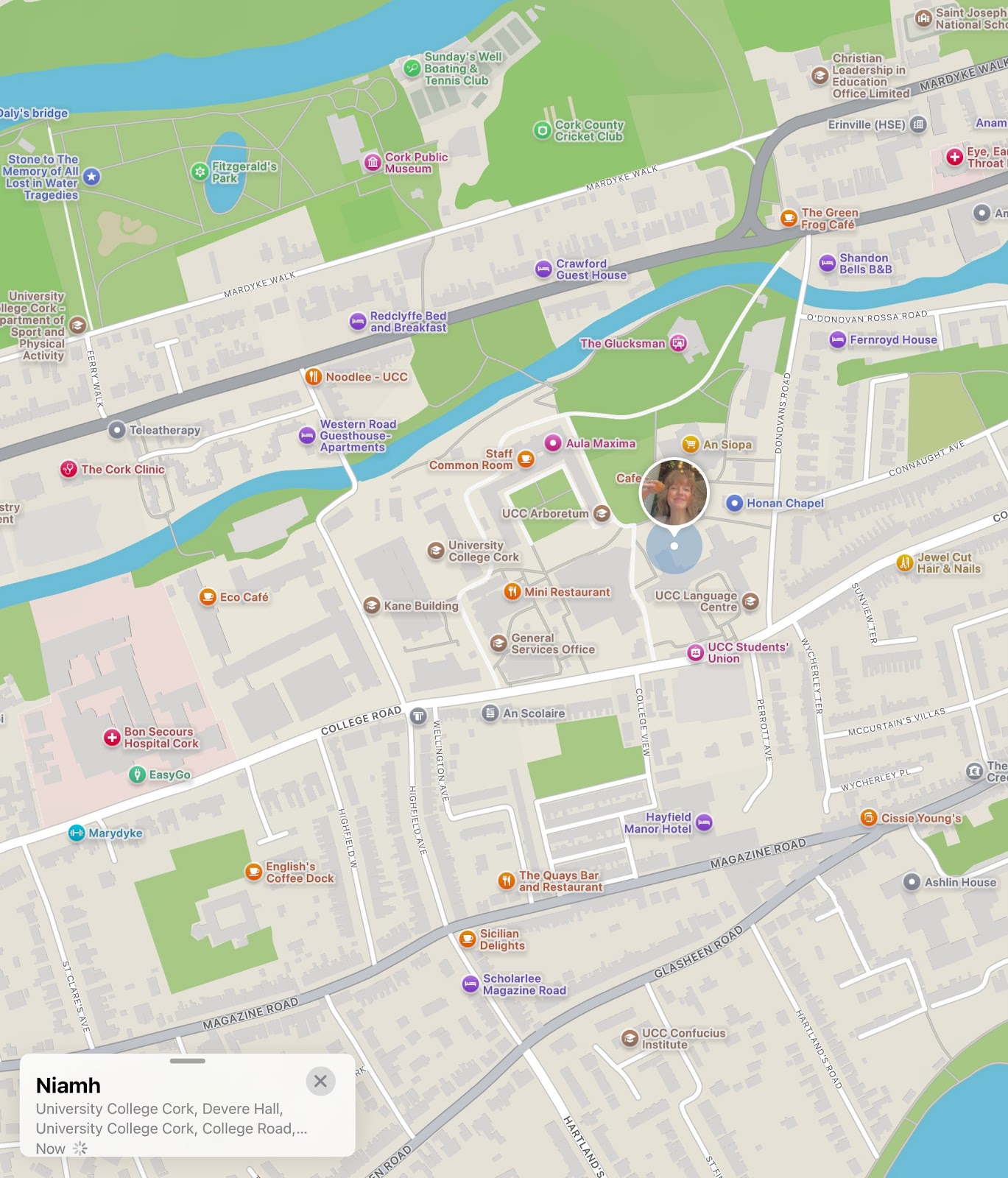This screenshot has height=1178, width=1008.
Task: Select the Aula Maxima pin
Action: (553, 442)
